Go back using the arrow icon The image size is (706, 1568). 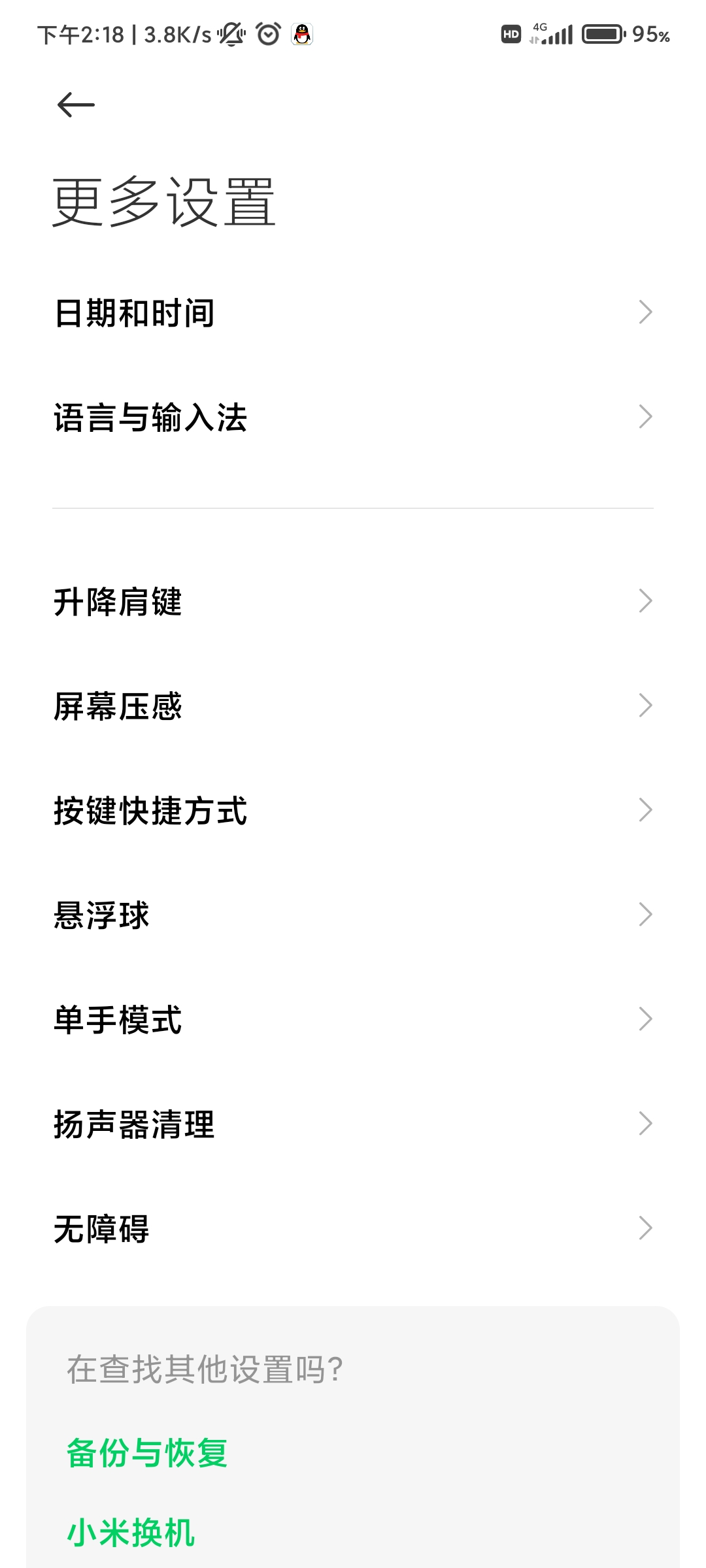(76, 105)
